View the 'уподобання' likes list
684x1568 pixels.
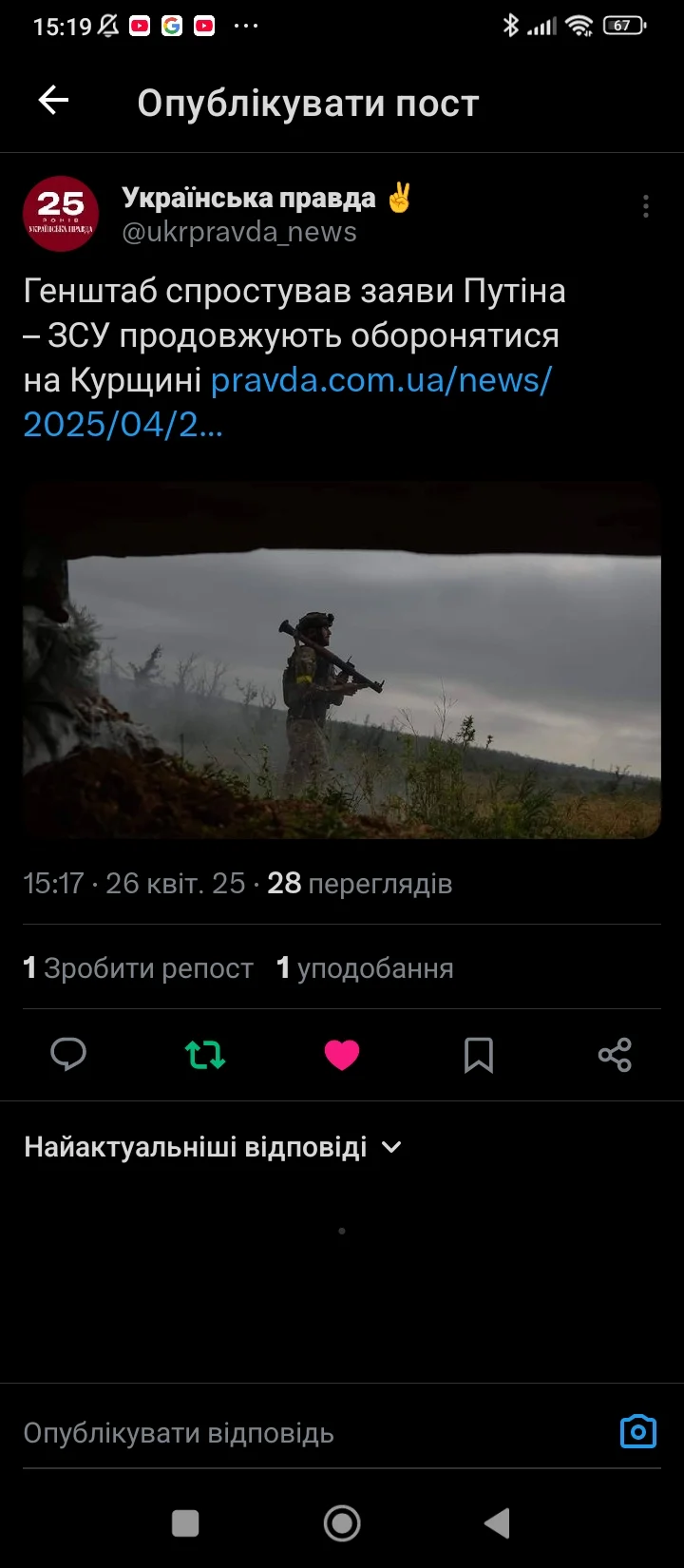click(365, 968)
